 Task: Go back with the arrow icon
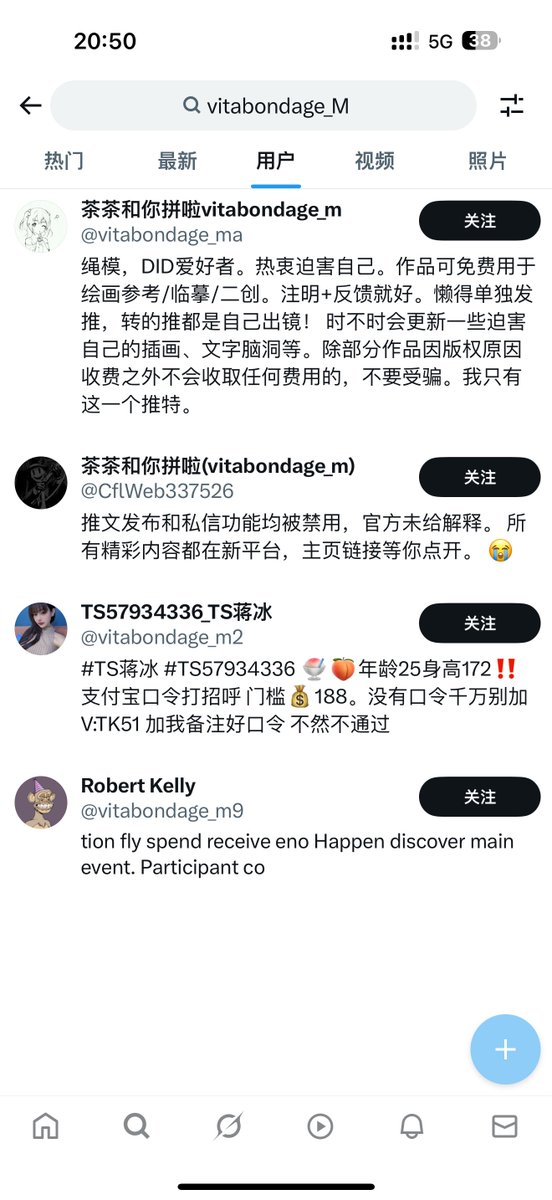click(30, 106)
